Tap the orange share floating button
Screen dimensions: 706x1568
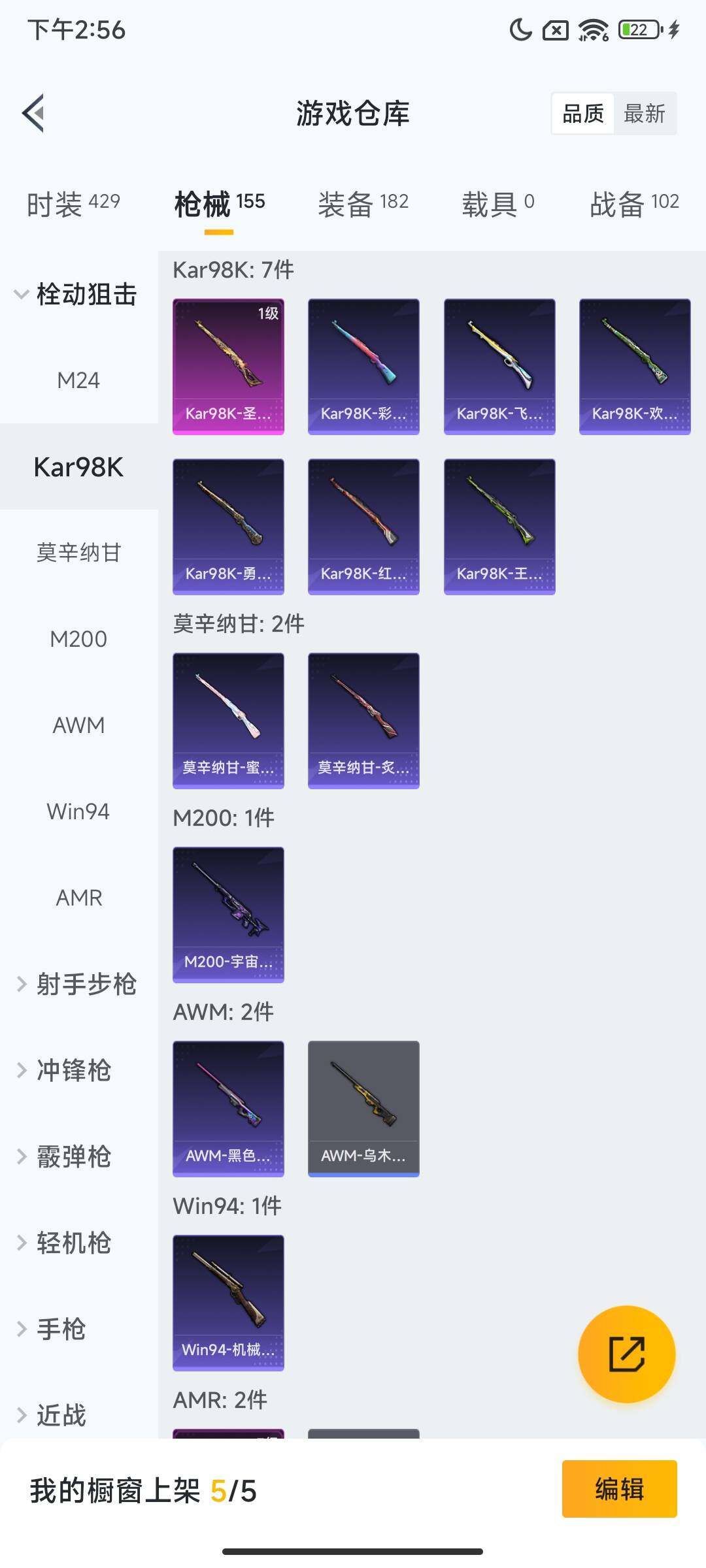pos(626,1354)
